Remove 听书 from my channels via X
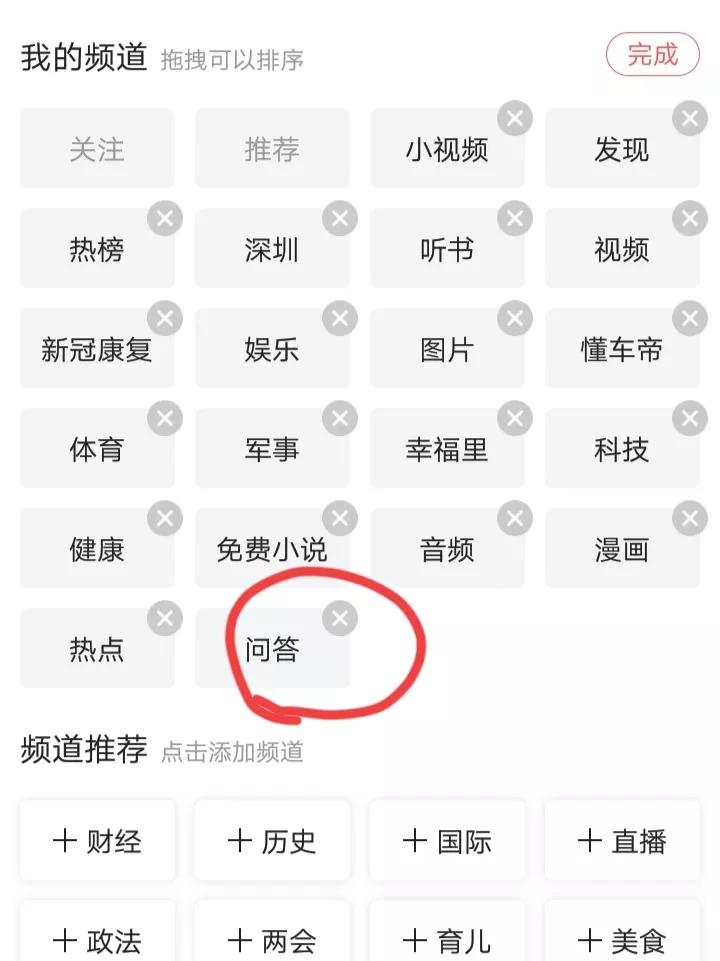This screenshot has height=961, width=720. pyautogui.click(x=515, y=218)
